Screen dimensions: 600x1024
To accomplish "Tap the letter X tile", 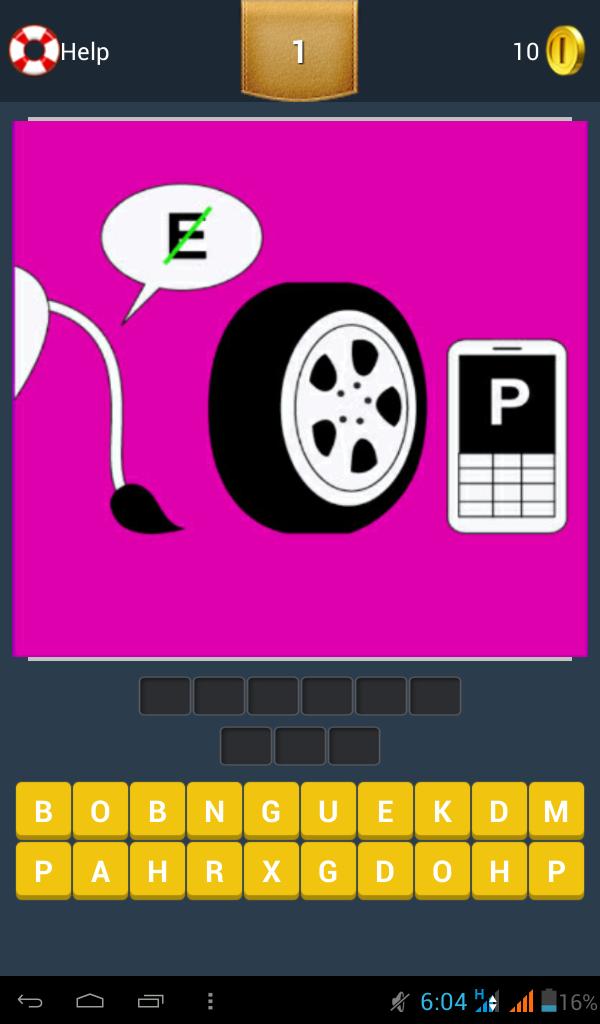I will [x=271, y=871].
